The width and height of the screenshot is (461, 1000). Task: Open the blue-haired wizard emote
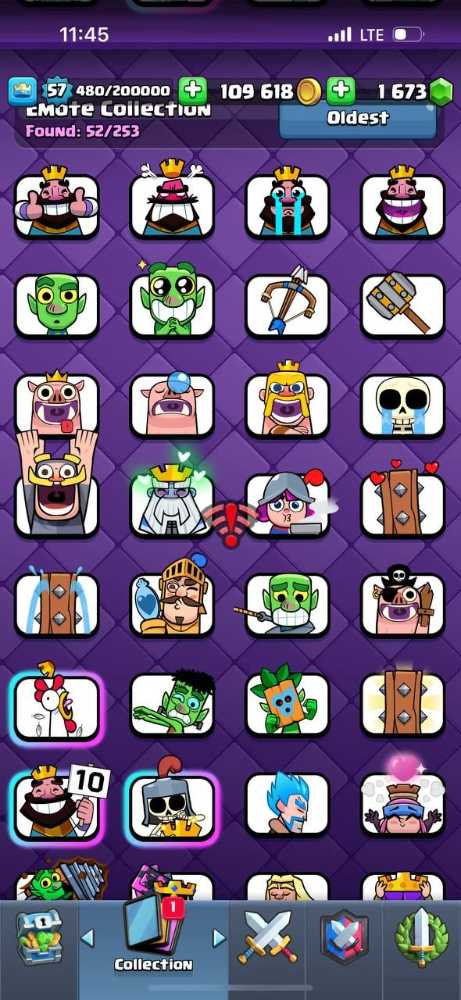click(288, 805)
